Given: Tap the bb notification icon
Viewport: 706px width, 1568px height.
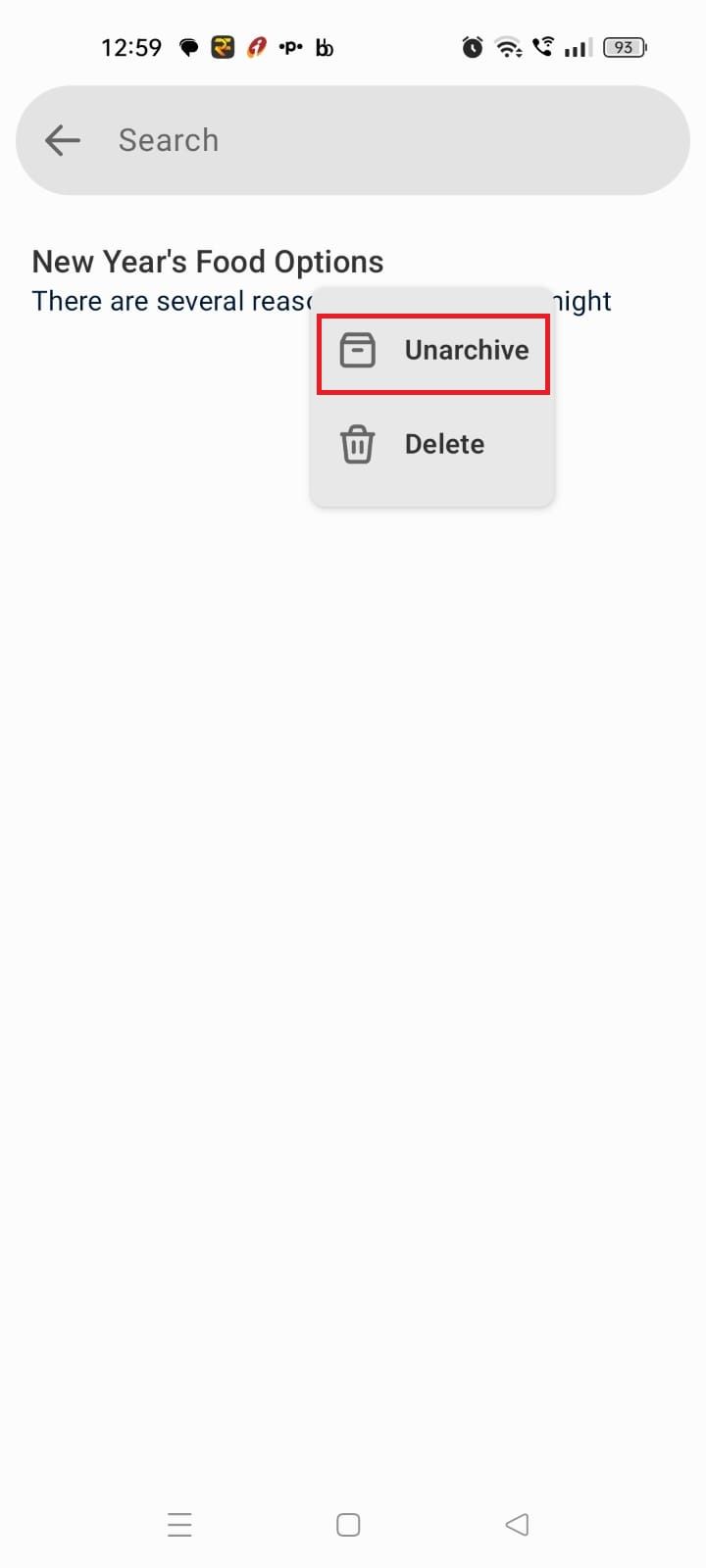Looking at the screenshot, I should 325,46.
